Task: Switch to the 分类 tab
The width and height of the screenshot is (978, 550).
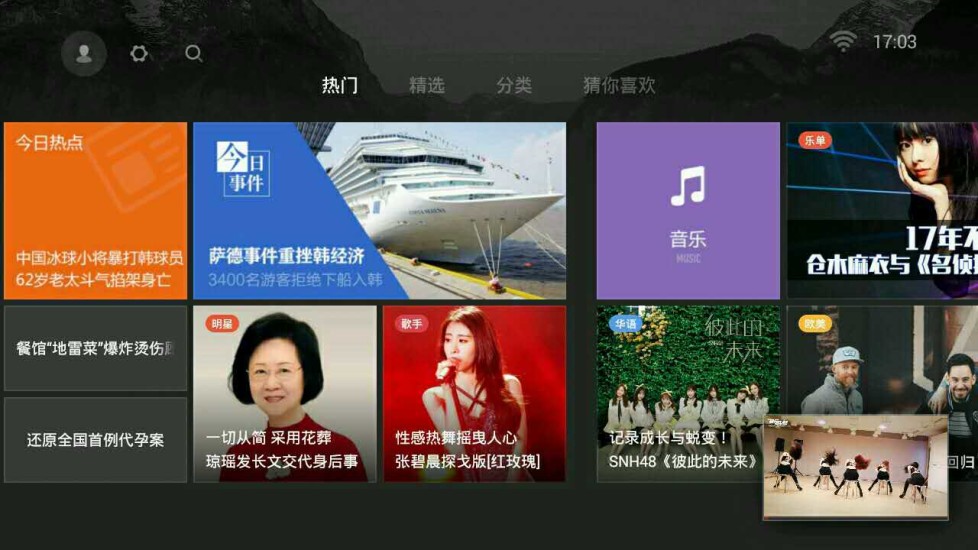Action: (x=514, y=86)
